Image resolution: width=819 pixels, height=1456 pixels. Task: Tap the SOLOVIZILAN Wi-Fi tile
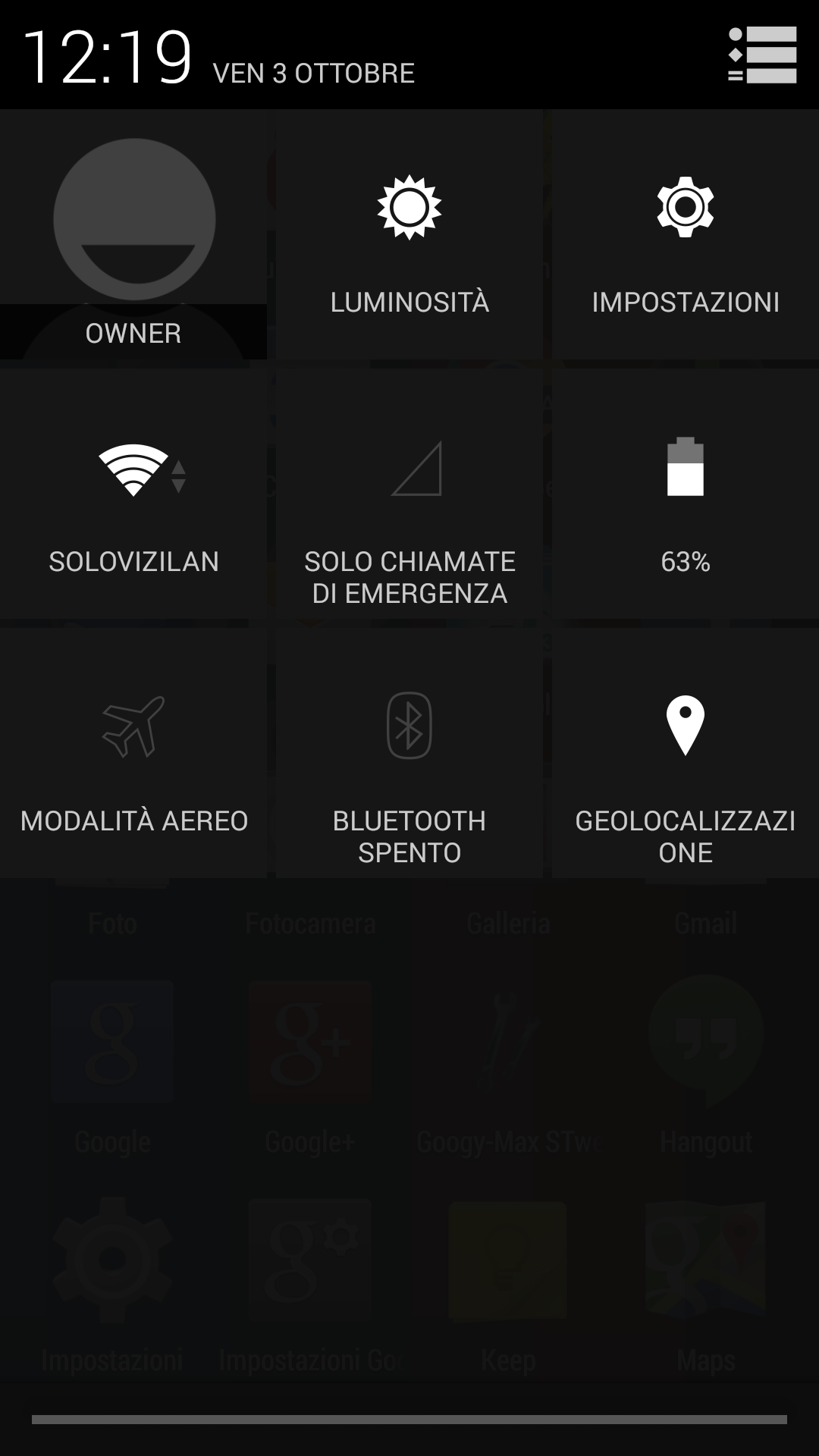[x=133, y=494]
